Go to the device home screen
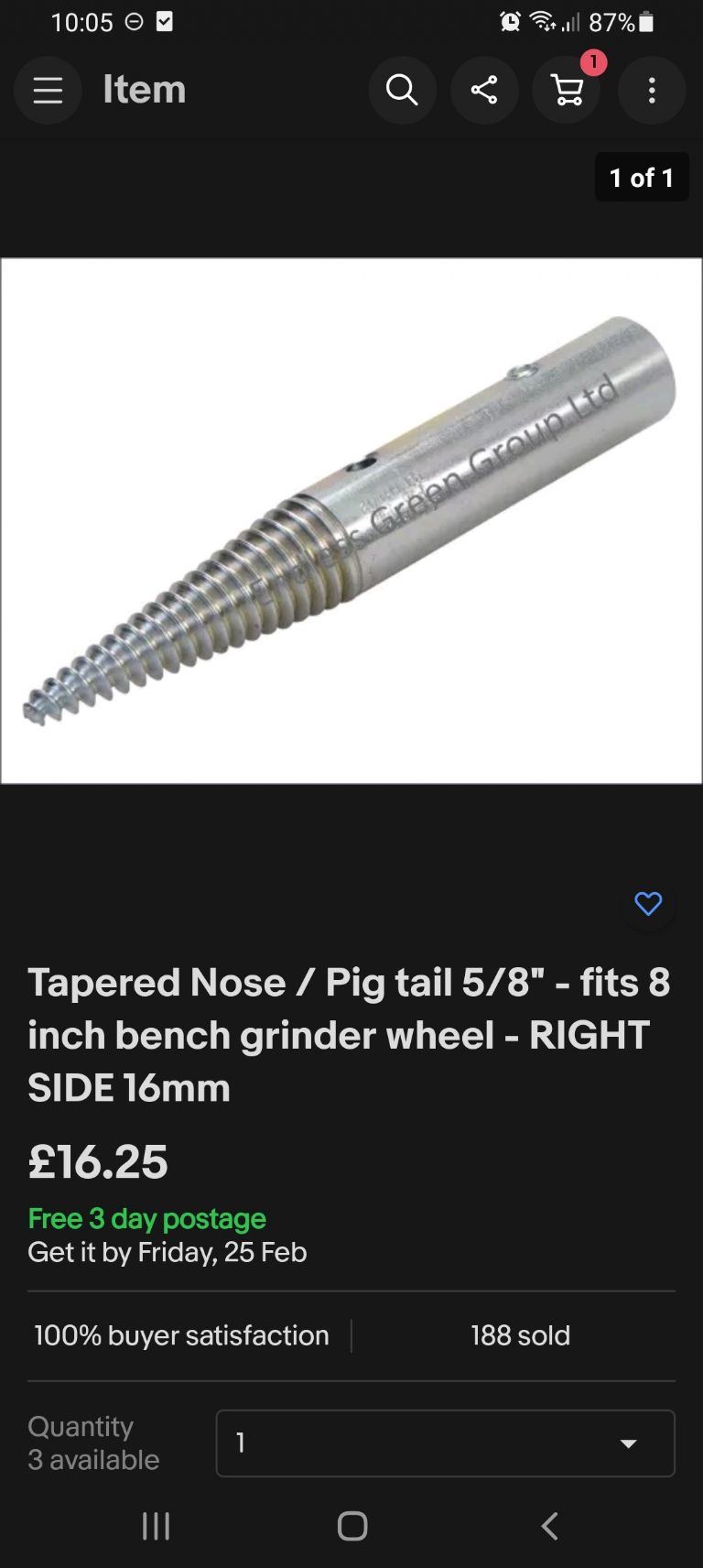 tap(352, 1526)
